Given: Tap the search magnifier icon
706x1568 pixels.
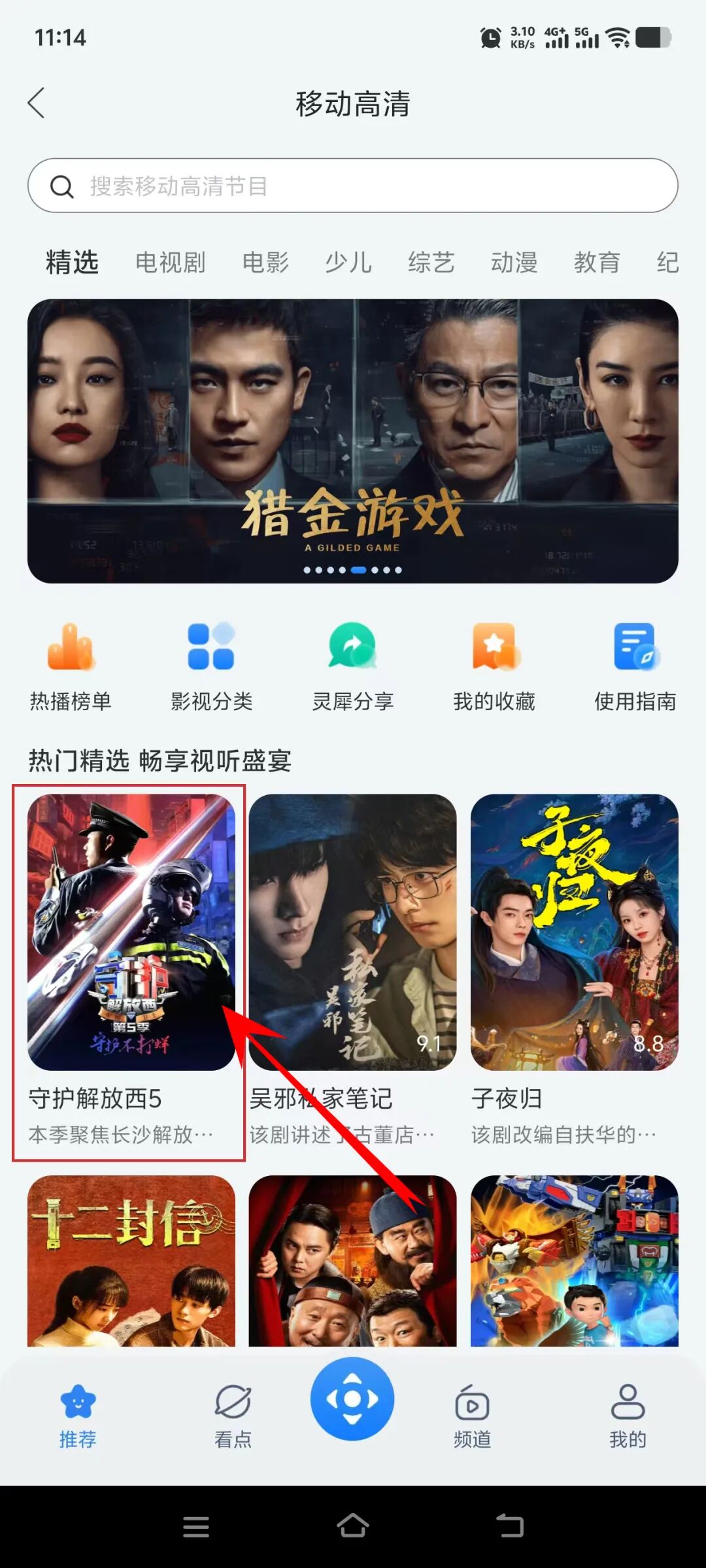Looking at the screenshot, I should (62, 186).
